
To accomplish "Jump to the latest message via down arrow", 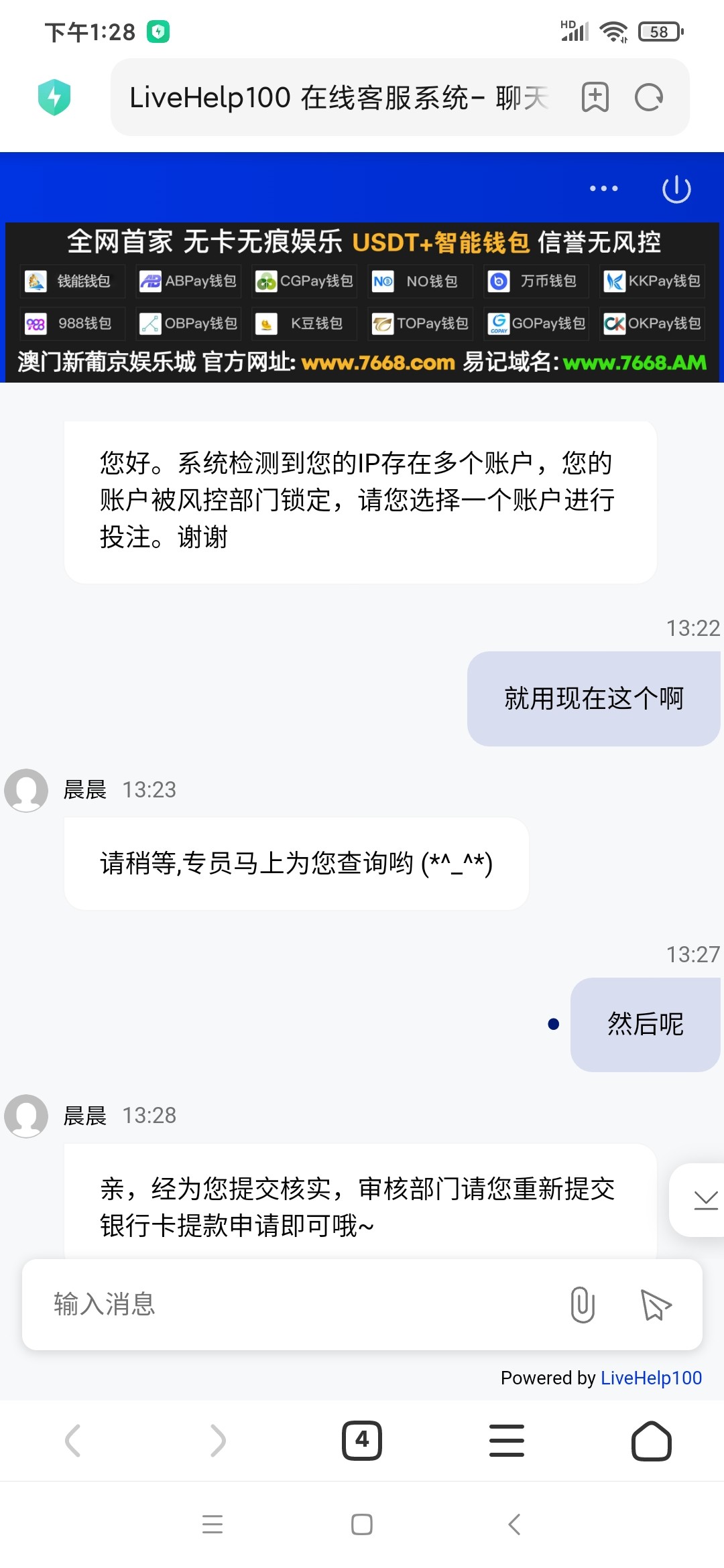I will tap(705, 1200).
